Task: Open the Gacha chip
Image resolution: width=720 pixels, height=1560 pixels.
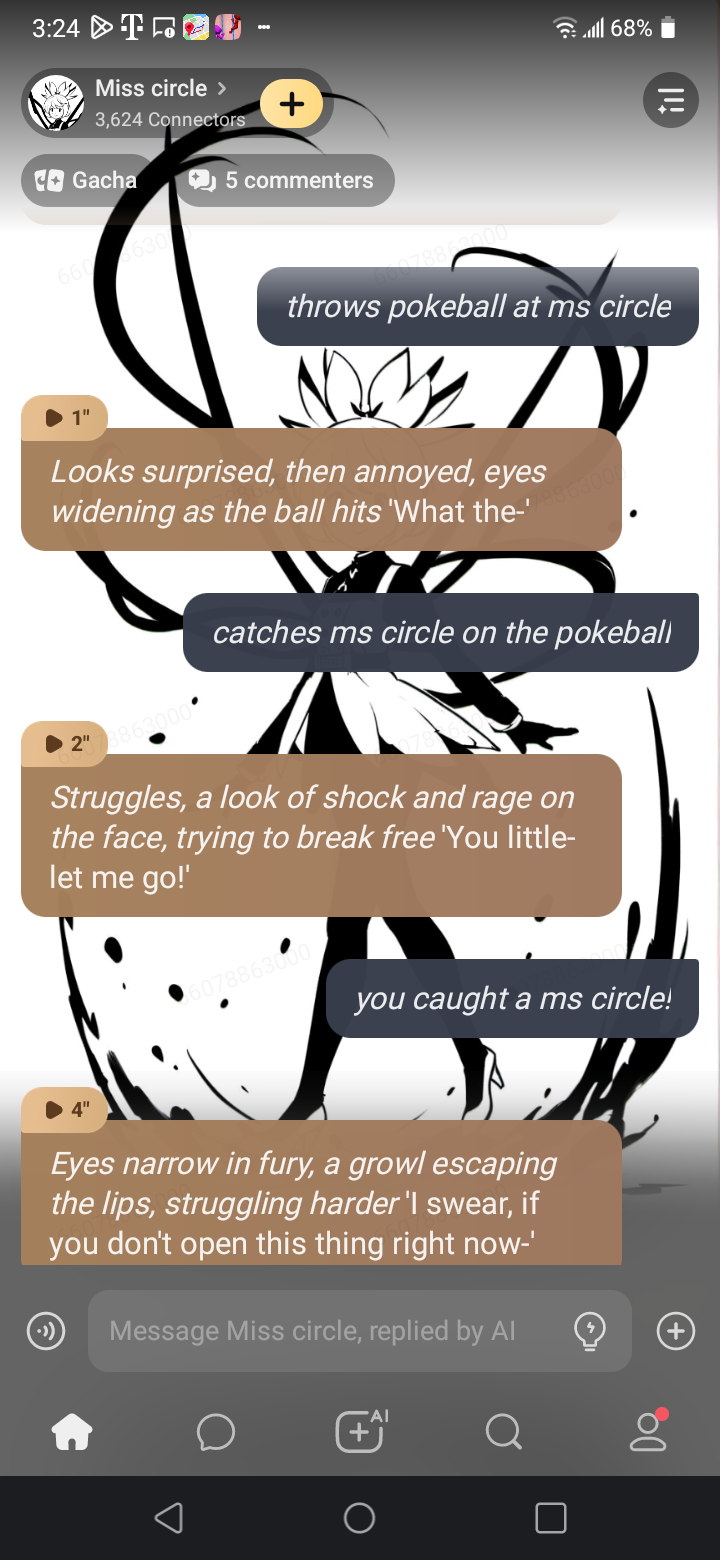Action: click(88, 181)
